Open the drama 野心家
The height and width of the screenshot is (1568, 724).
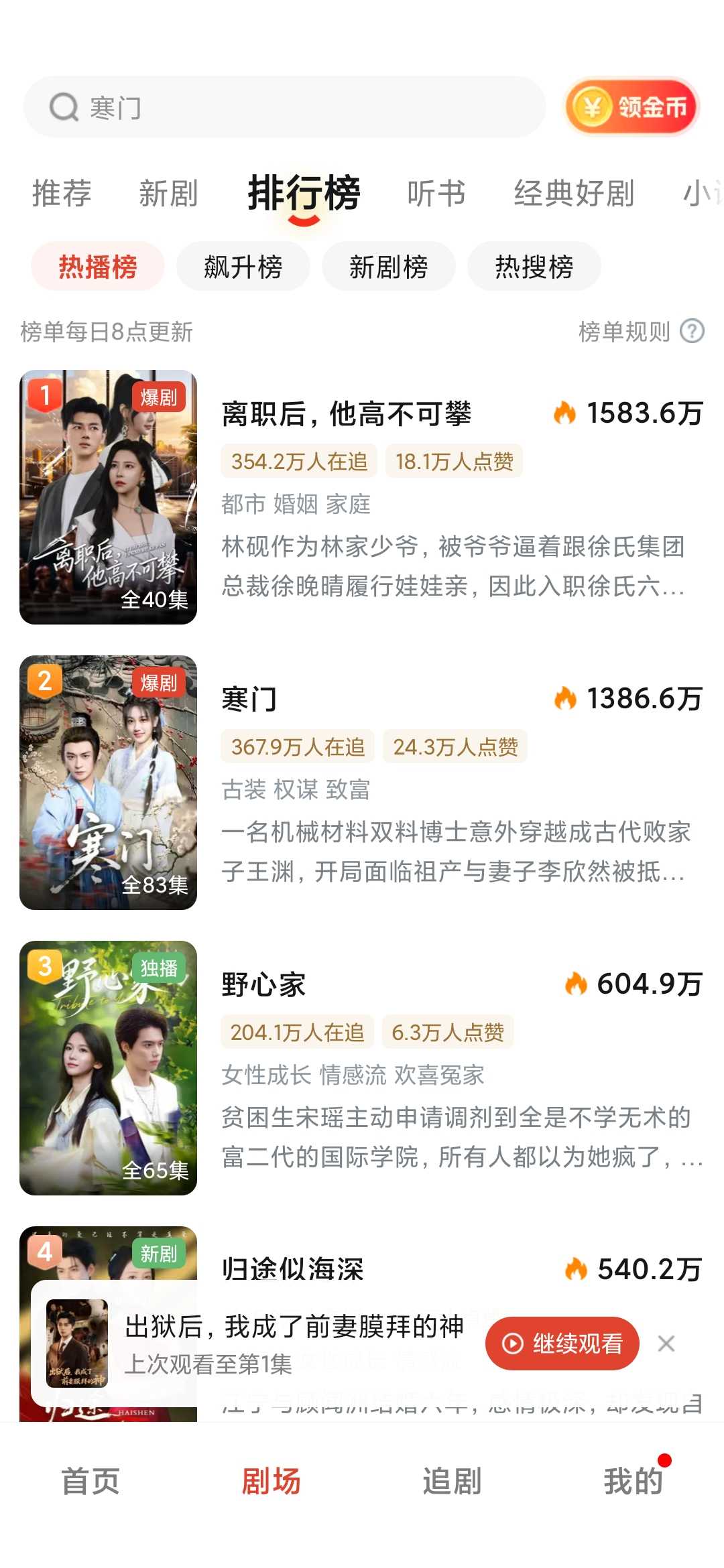point(263,985)
